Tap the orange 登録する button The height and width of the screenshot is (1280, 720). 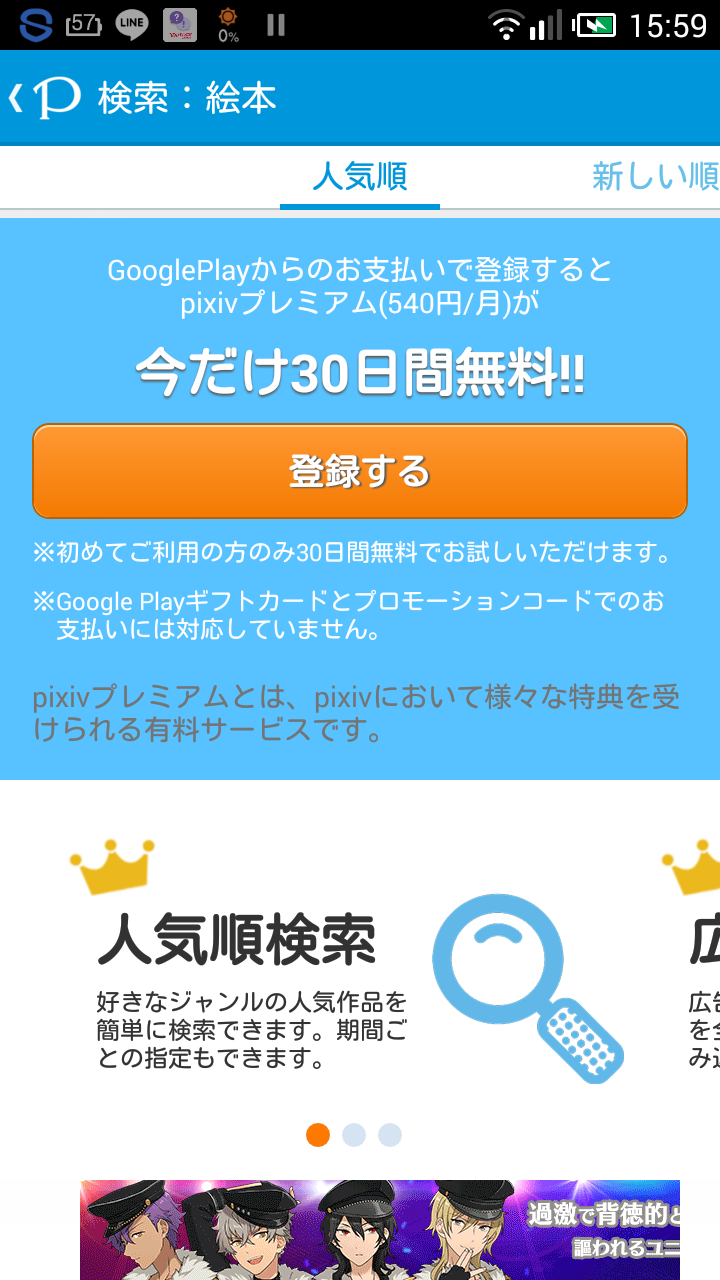click(x=359, y=471)
